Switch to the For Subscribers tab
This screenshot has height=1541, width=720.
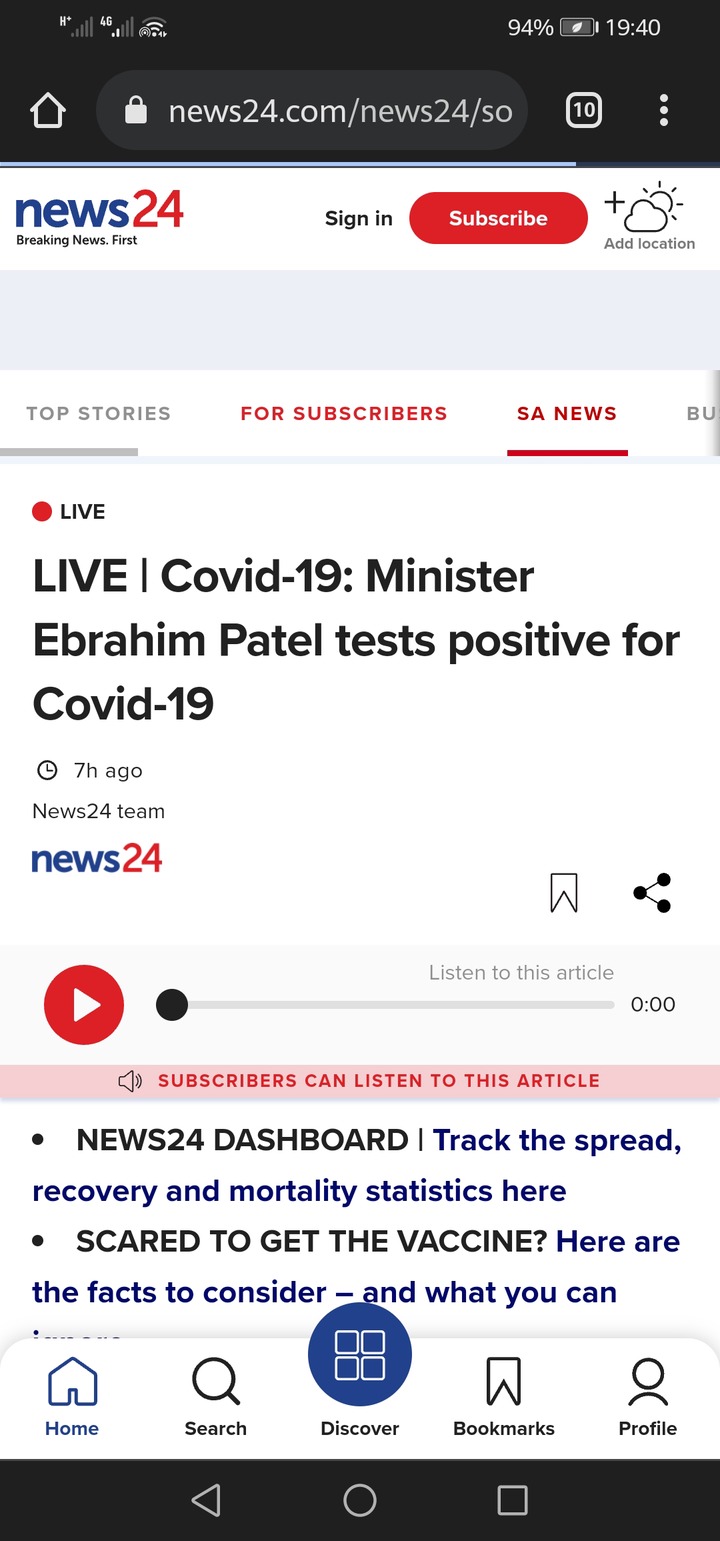point(344,413)
